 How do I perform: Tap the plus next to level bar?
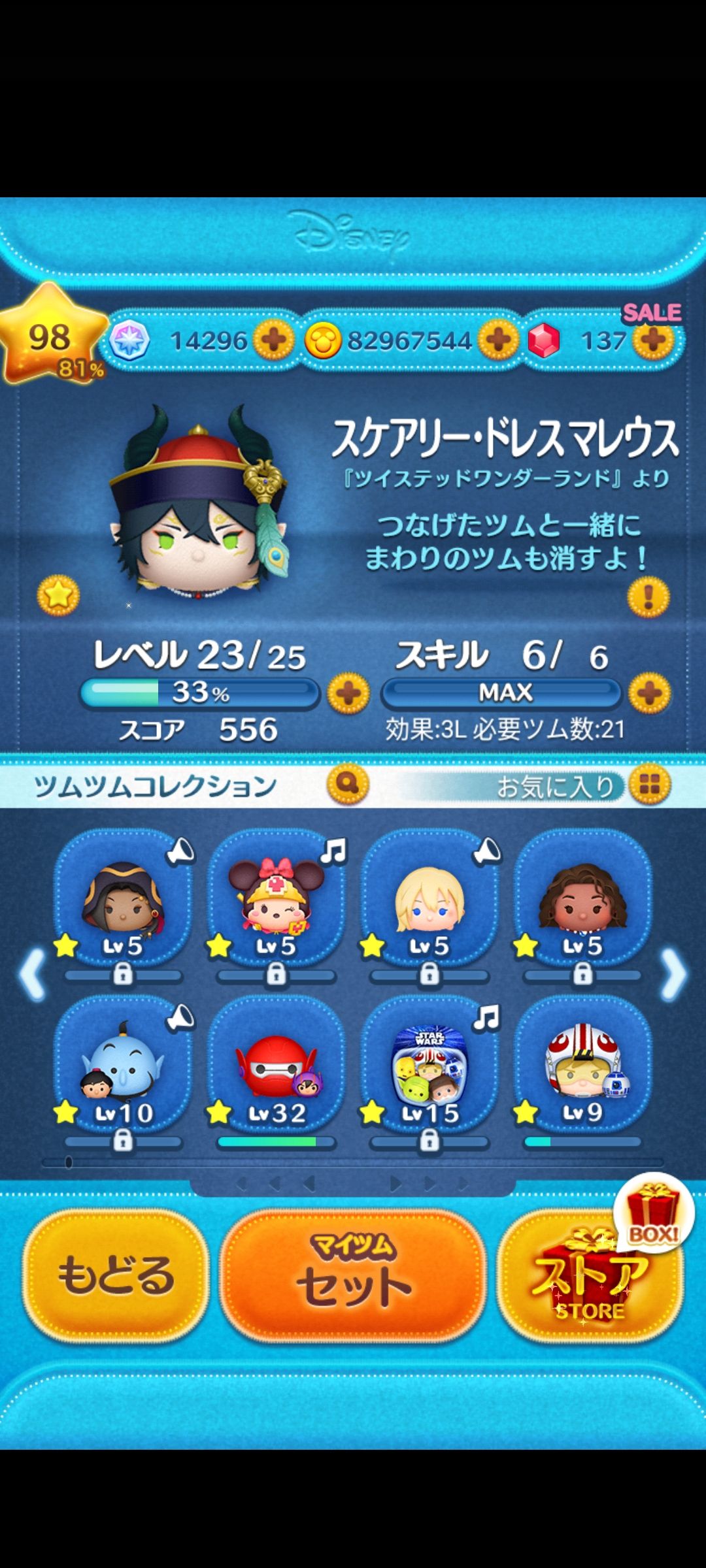348,693
